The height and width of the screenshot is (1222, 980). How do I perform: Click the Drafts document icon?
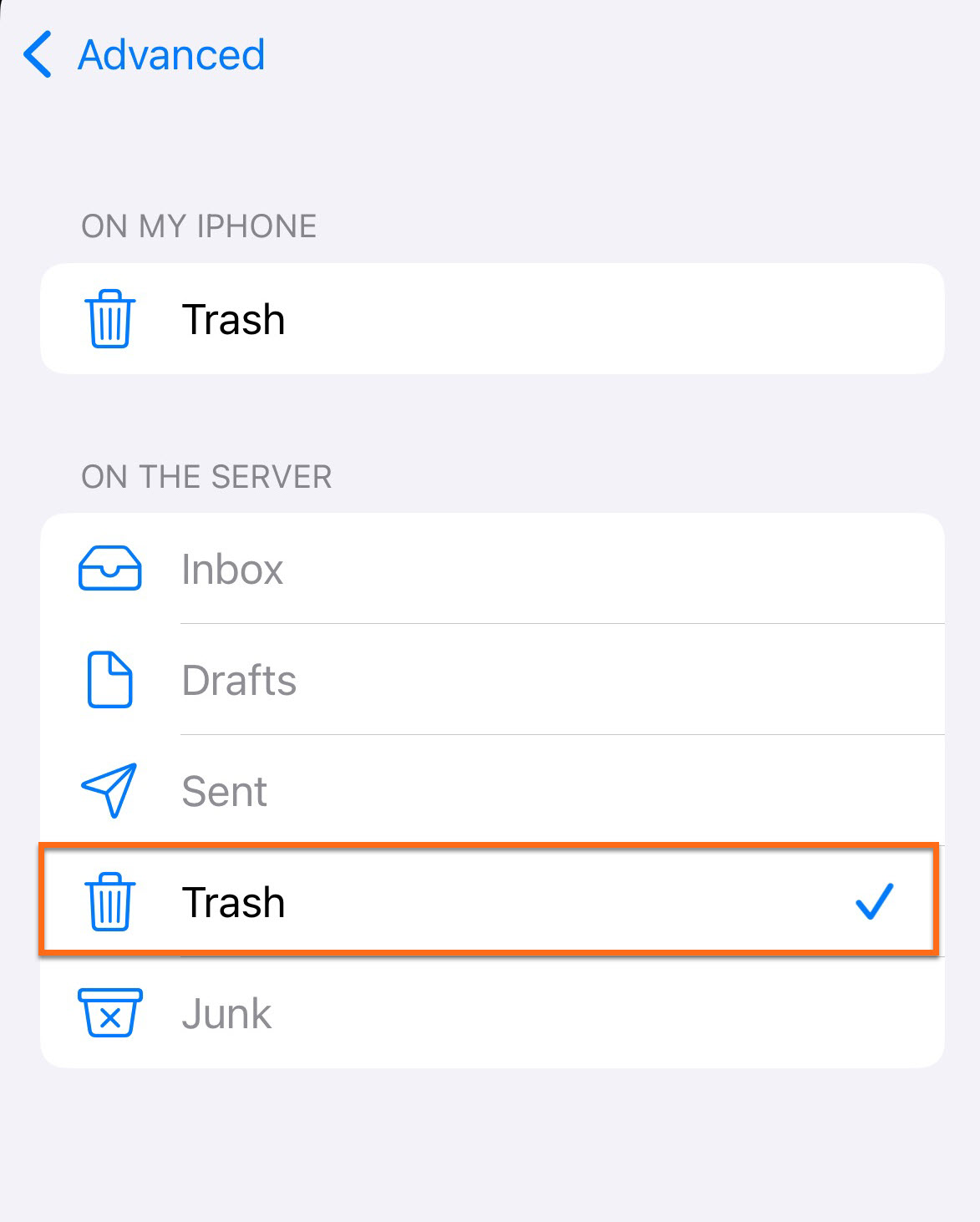[109, 679]
